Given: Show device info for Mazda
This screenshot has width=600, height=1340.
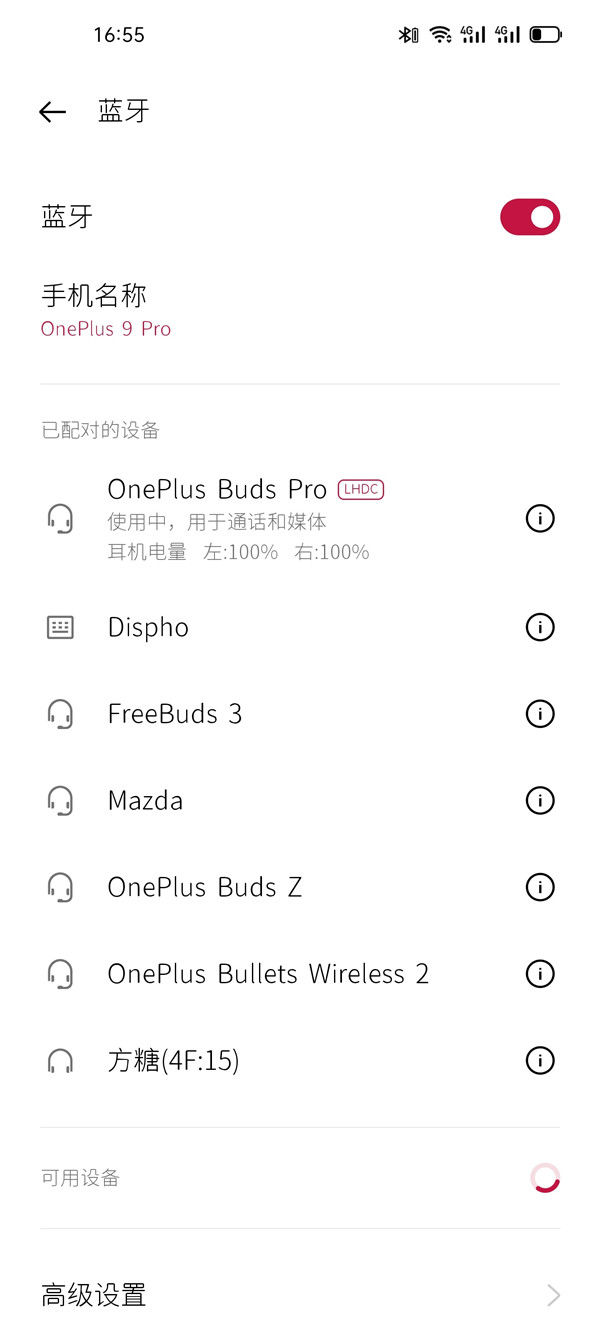Looking at the screenshot, I should pos(540,800).
